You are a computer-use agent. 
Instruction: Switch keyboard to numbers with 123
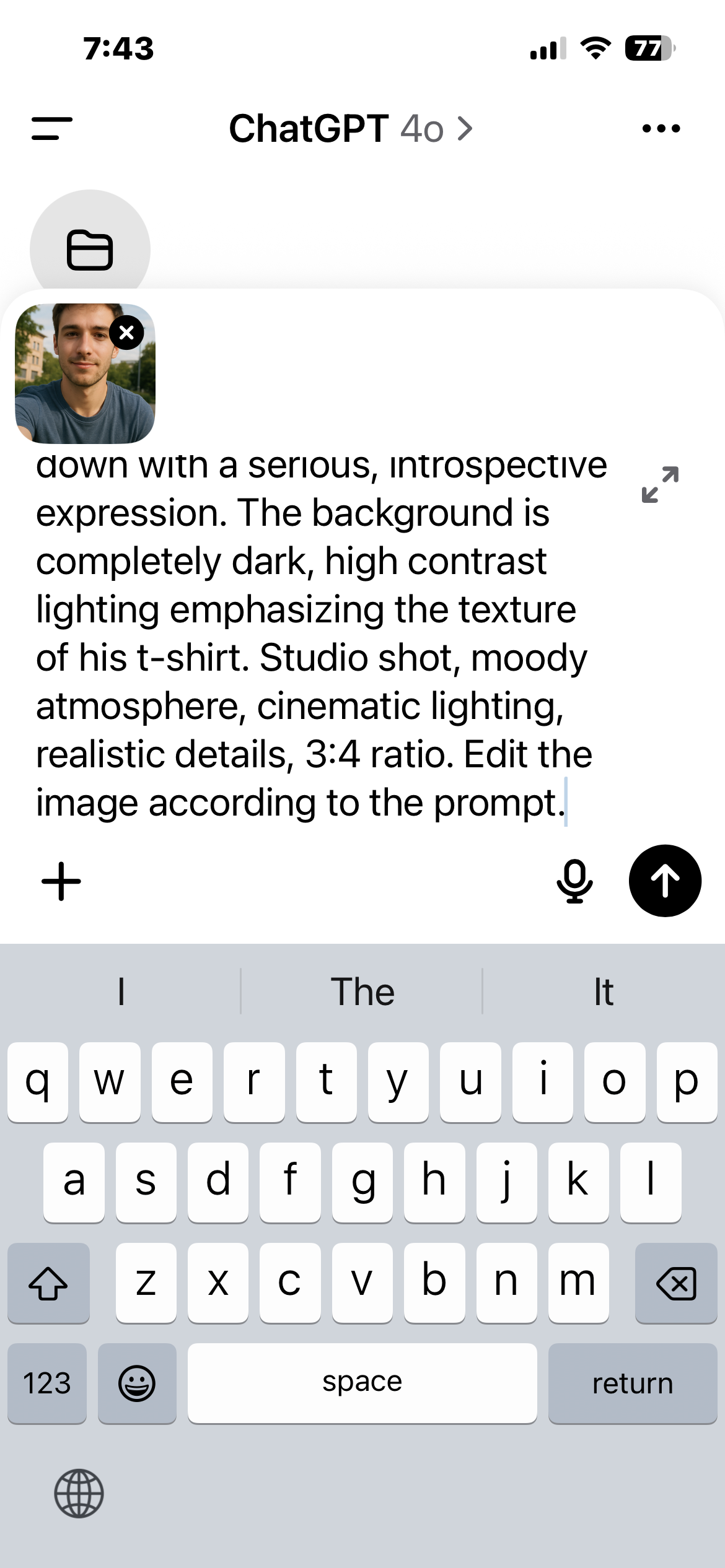tap(47, 1383)
